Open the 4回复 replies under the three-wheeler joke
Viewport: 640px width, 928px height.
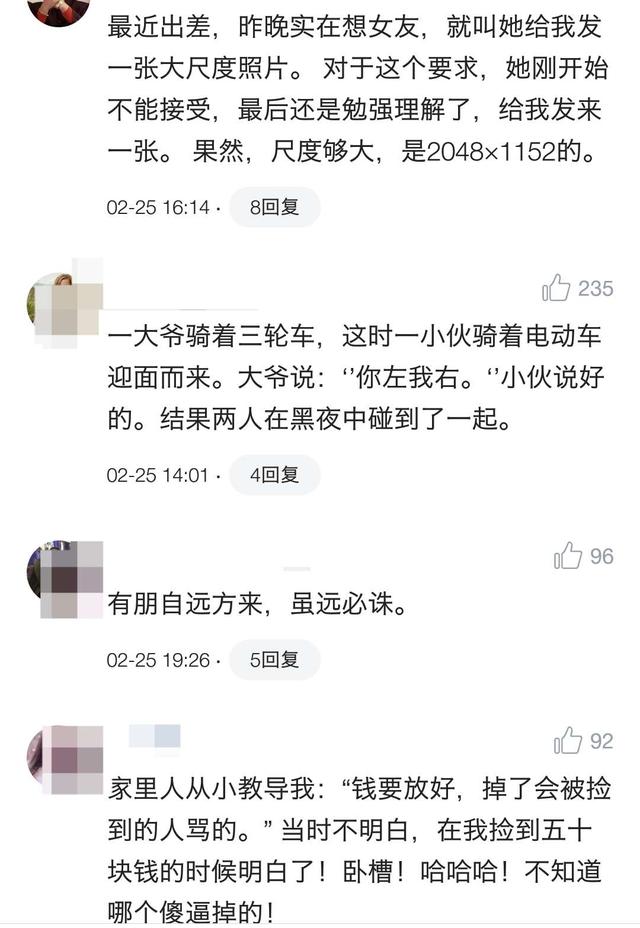click(274, 475)
